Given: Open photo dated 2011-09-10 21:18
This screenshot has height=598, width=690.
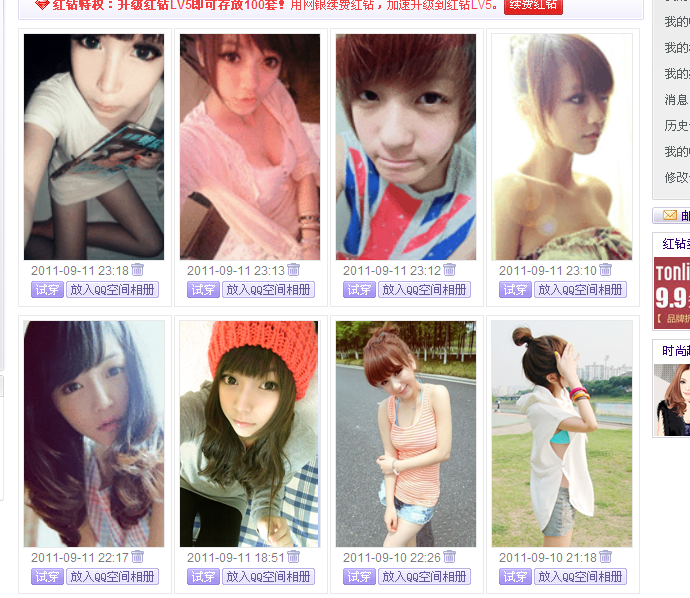Looking at the screenshot, I should (561, 433).
